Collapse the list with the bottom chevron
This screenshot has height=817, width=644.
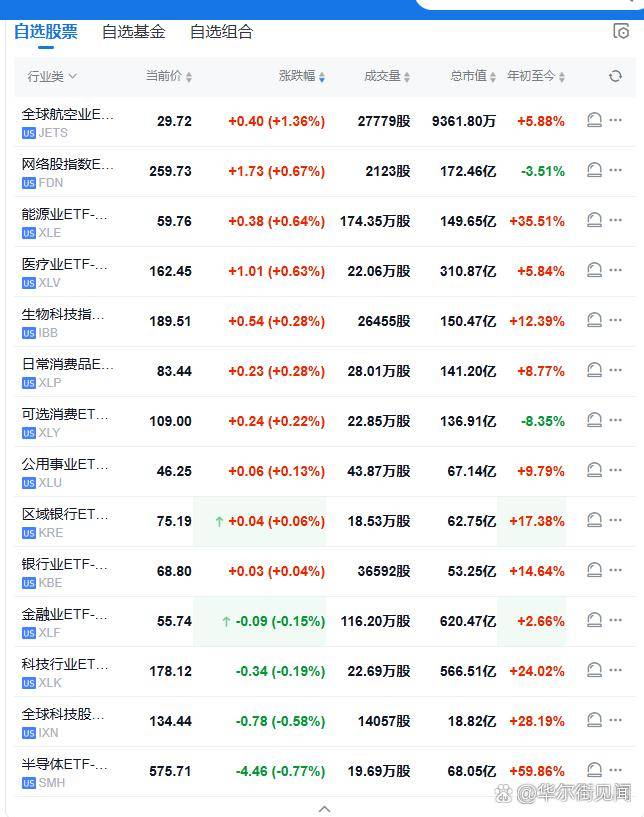tap(325, 809)
